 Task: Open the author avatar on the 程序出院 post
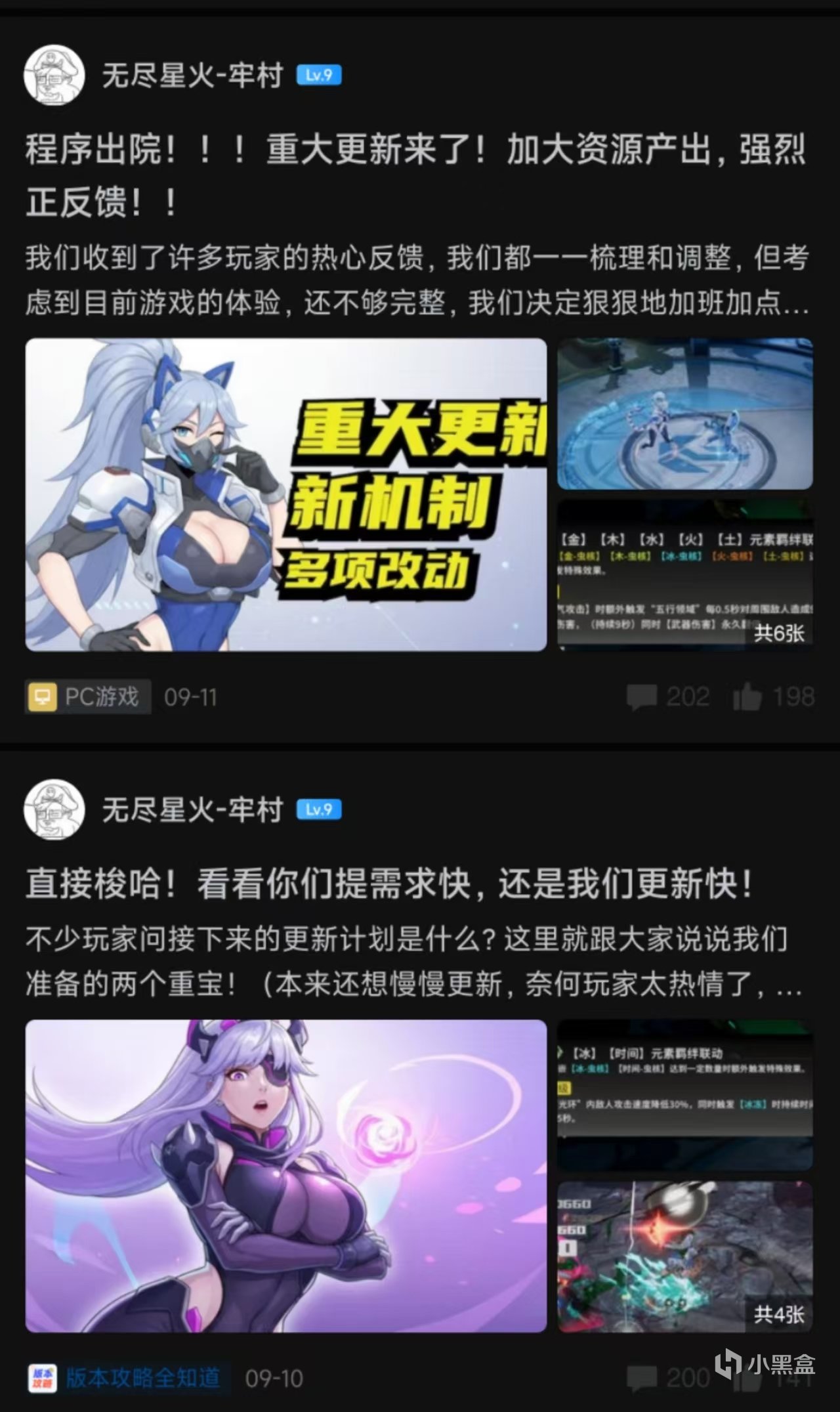(x=54, y=75)
